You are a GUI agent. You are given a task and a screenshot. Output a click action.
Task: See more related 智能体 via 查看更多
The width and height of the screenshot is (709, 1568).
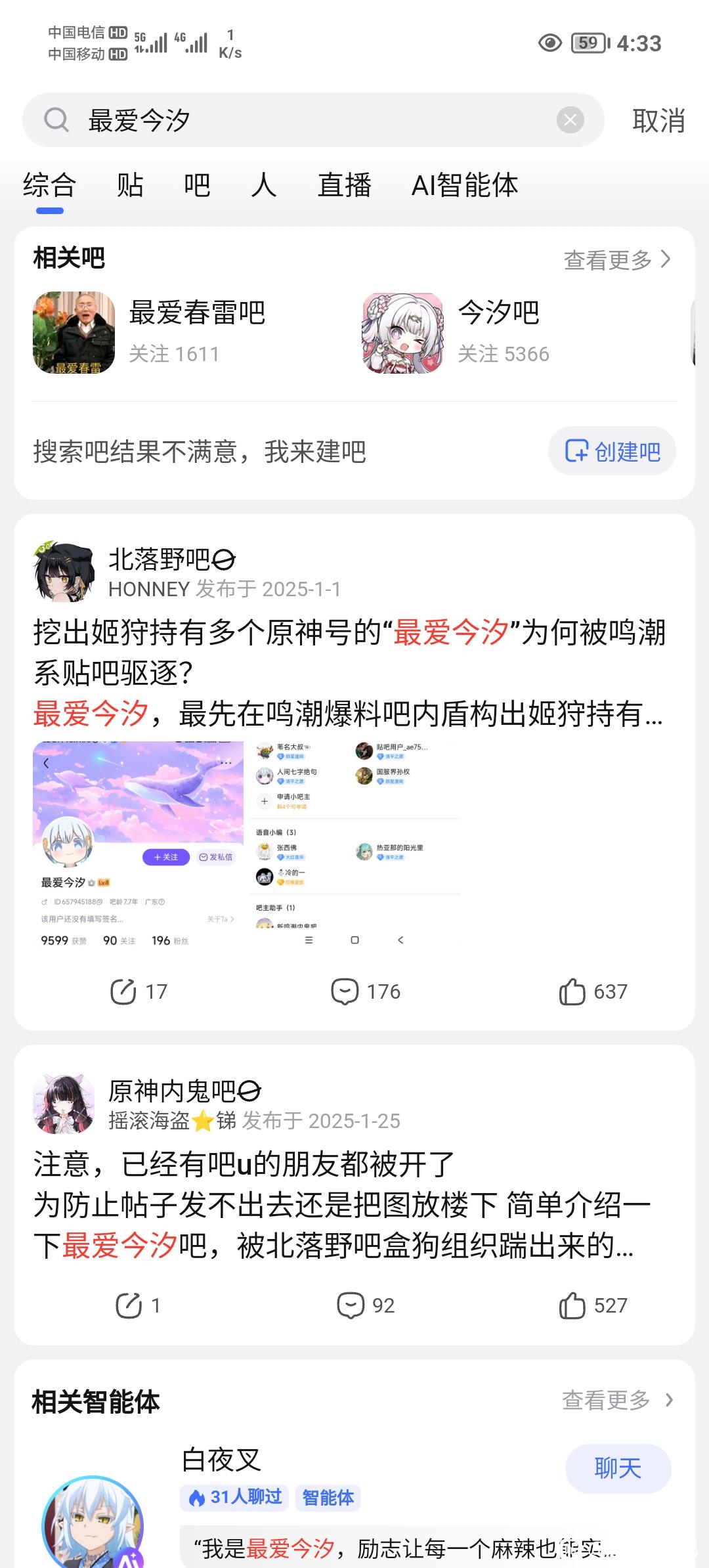point(617,1401)
